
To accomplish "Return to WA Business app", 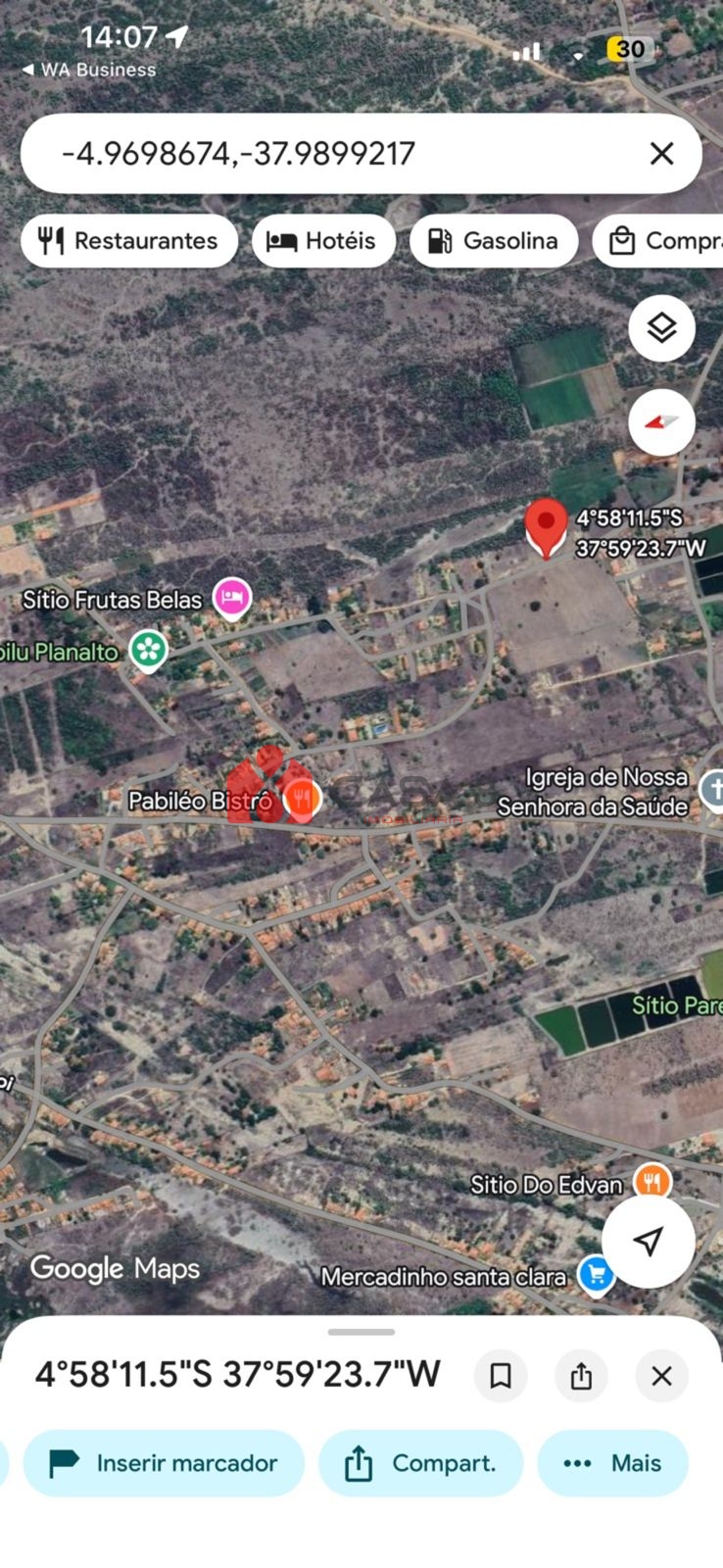I will (88, 70).
